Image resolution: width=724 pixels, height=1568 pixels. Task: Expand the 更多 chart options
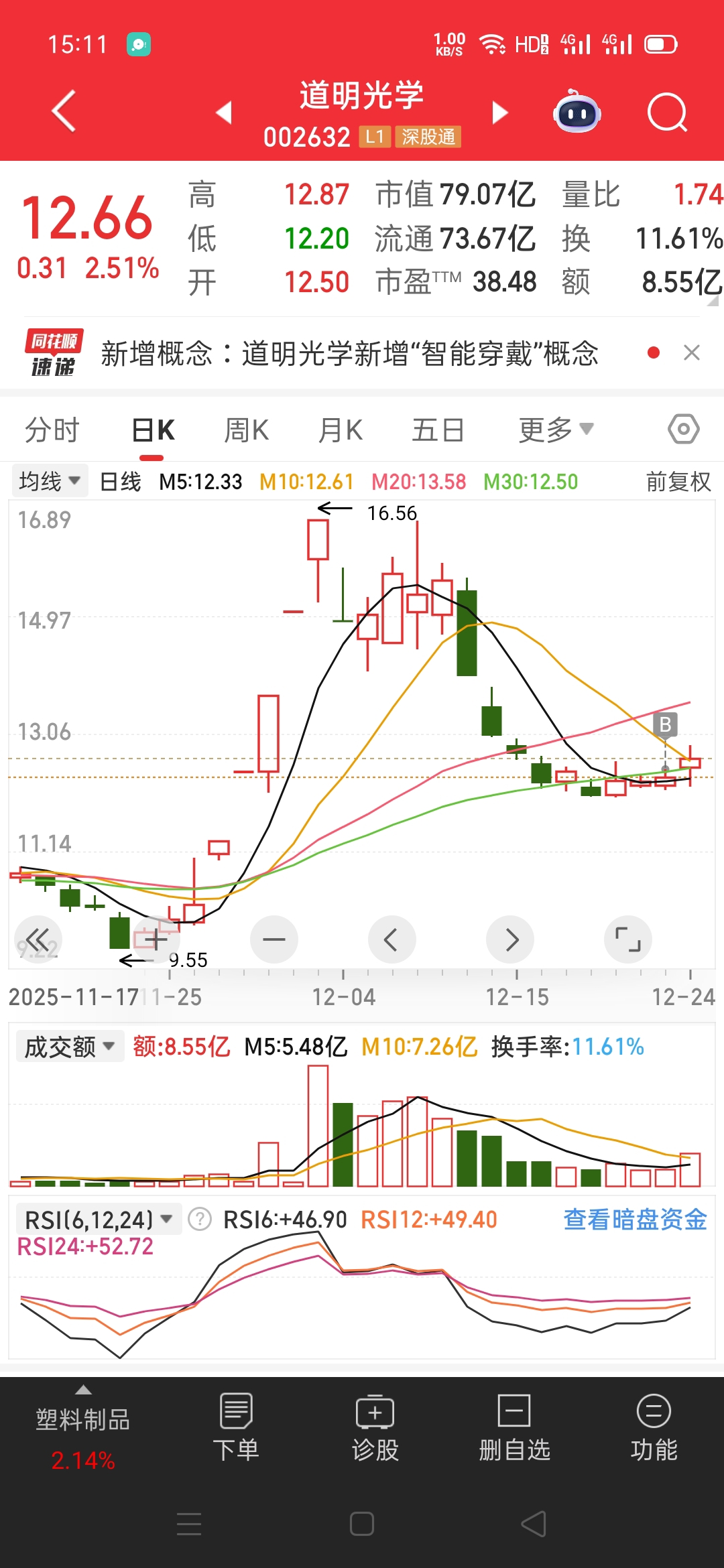pos(556,430)
